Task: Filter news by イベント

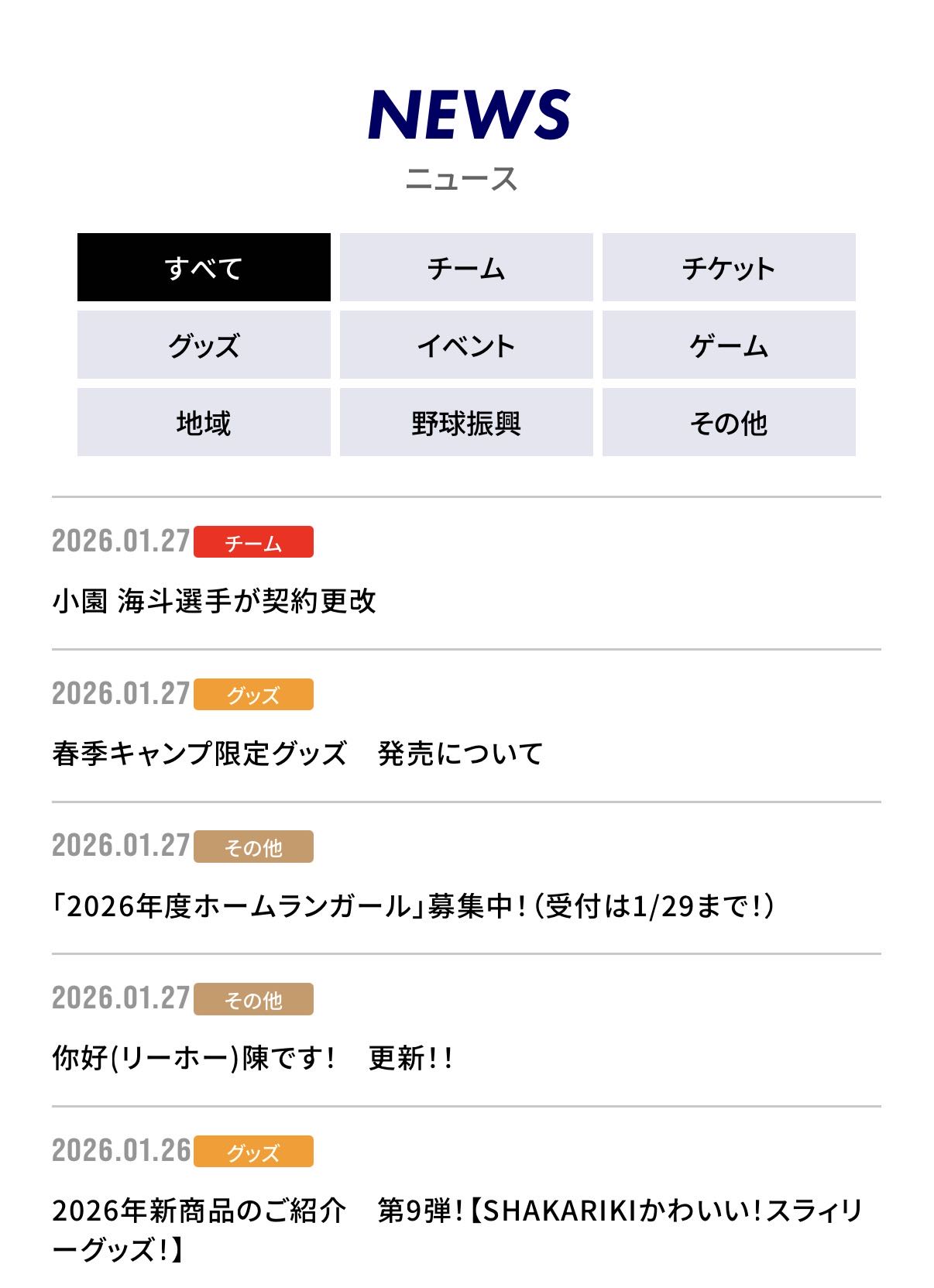Action: pyautogui.click(x=466, y=345)
